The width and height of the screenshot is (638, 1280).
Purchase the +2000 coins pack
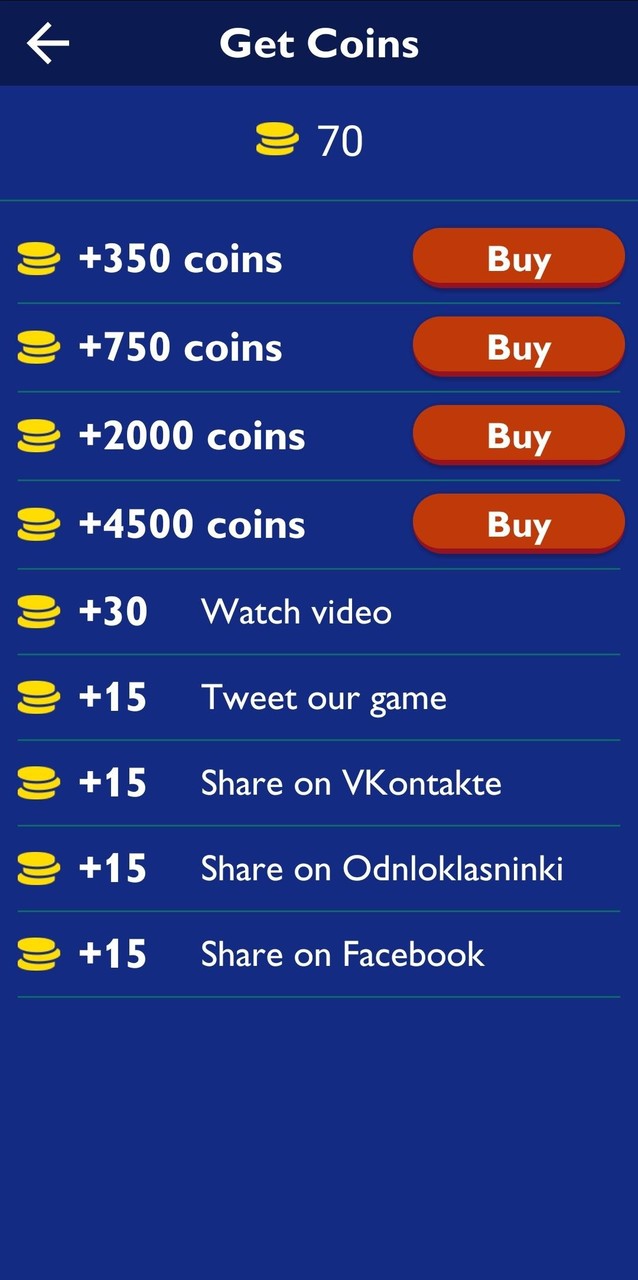tap(518, 436)
